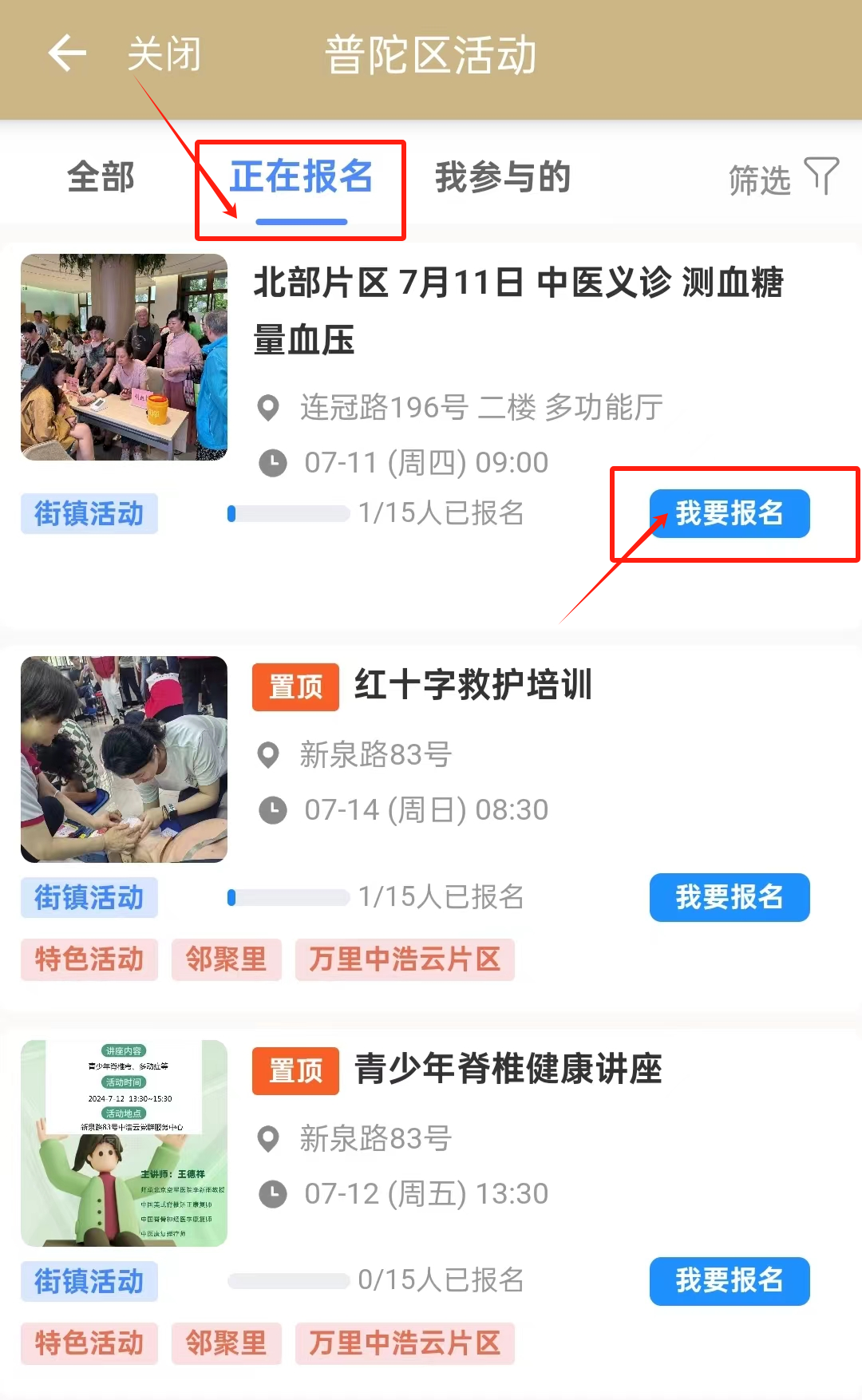
Task: Open the 青少年脊椎健康讲座 activity card
Action: [508, 1070]
